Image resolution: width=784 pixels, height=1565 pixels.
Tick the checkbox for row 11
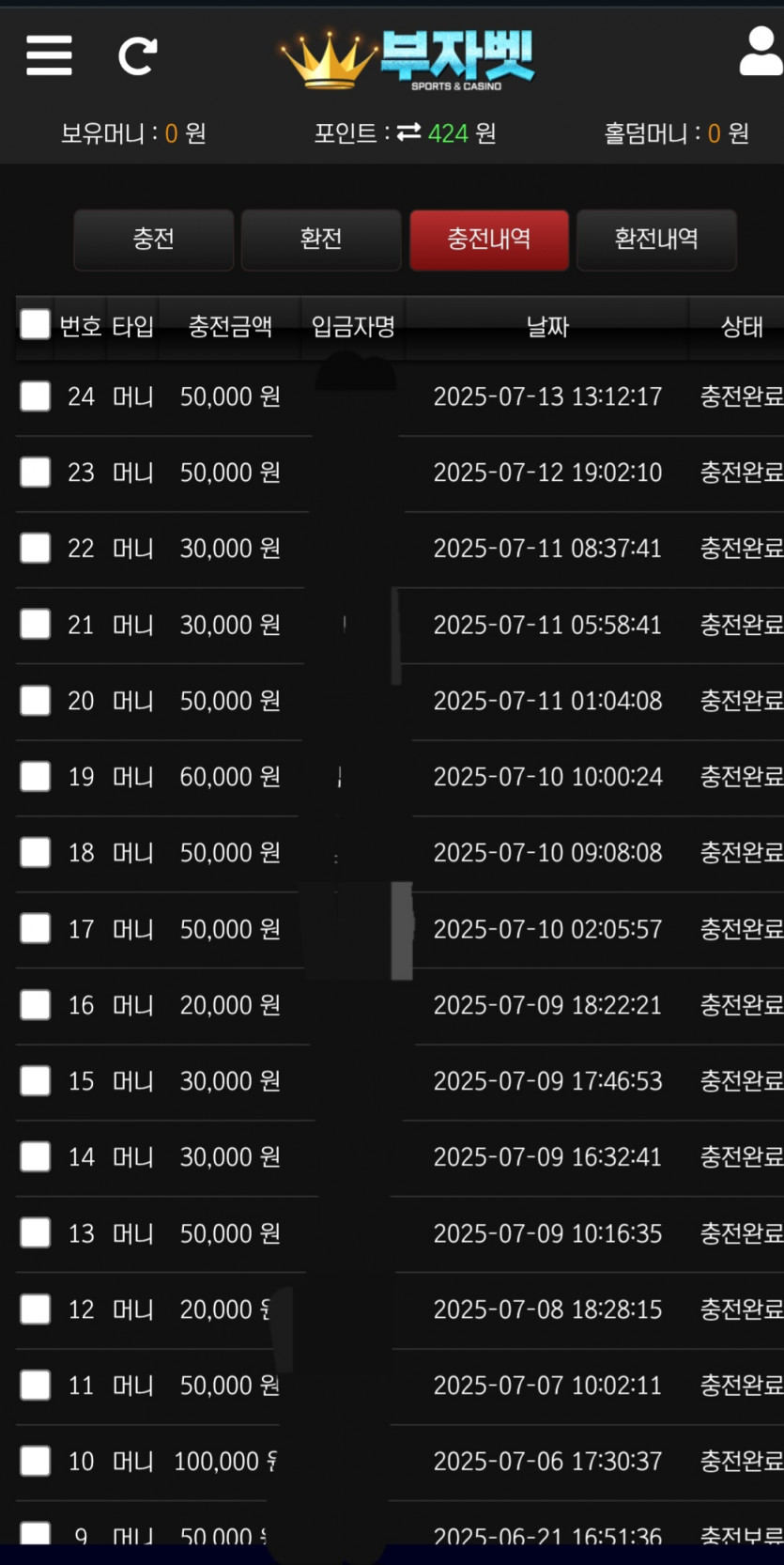point(35,1385)
